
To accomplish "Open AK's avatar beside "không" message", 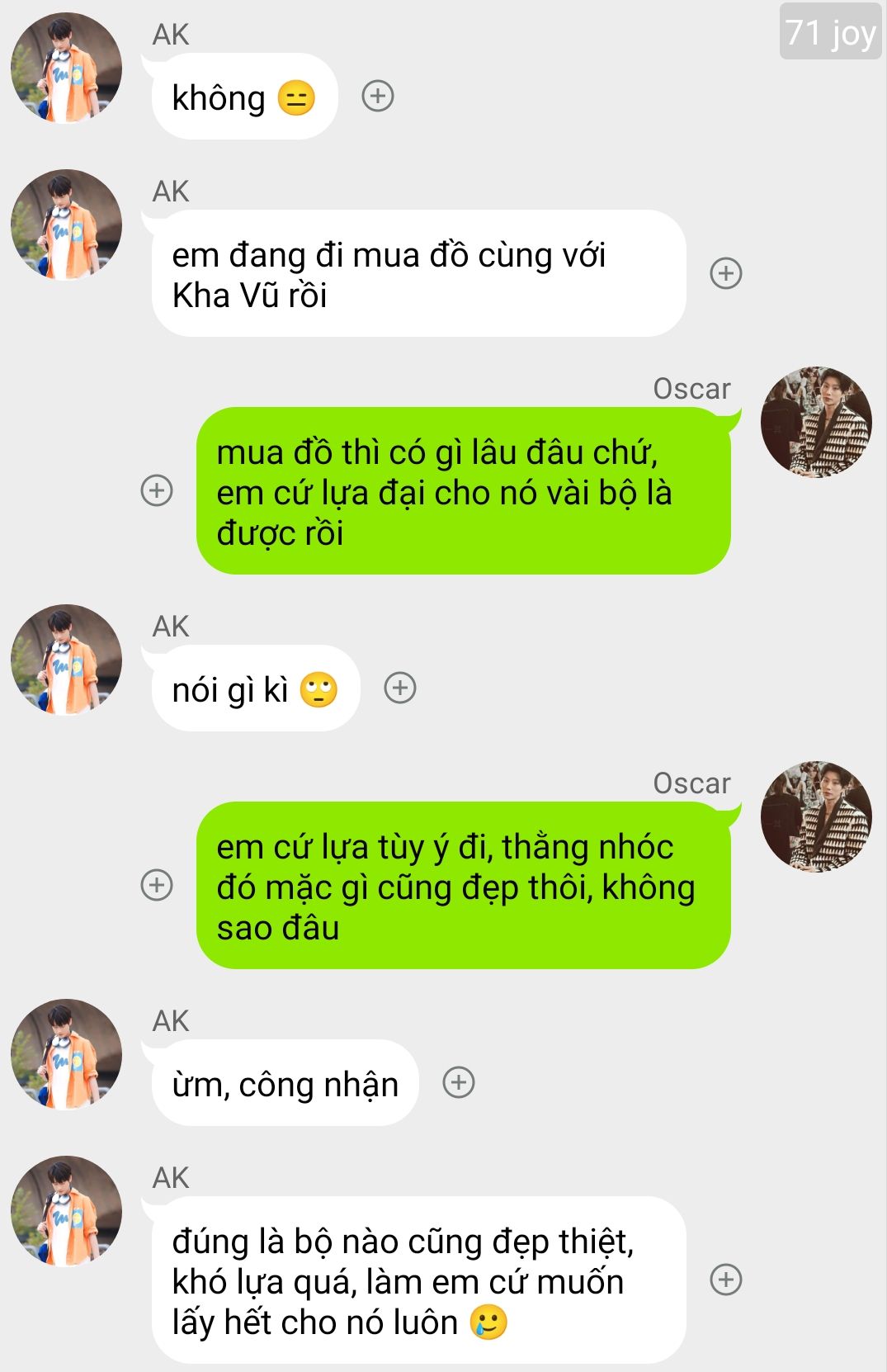I will [x=66, y=68].
